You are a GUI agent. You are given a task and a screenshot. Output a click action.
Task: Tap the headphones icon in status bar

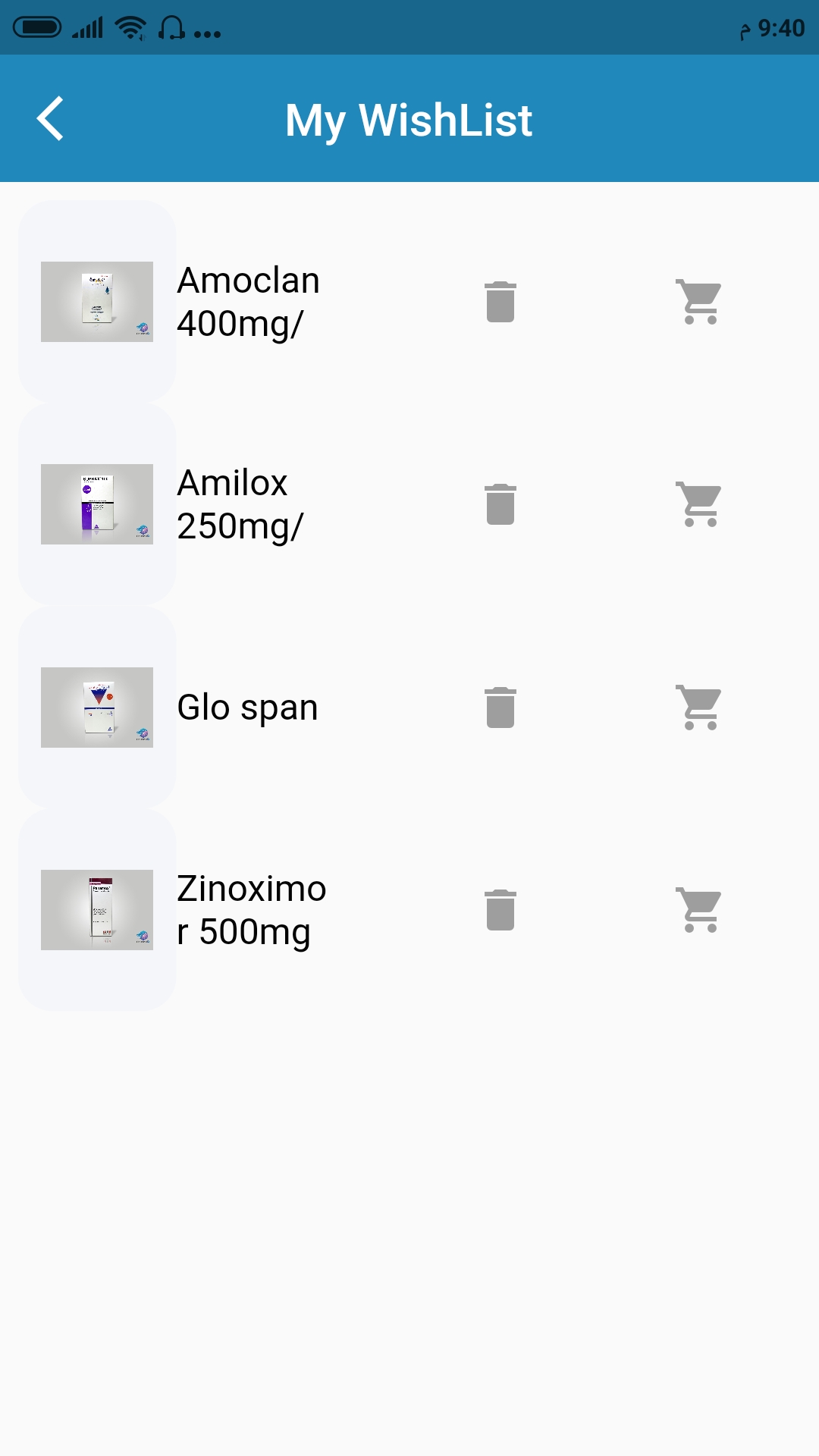click(x=171, y=27)
